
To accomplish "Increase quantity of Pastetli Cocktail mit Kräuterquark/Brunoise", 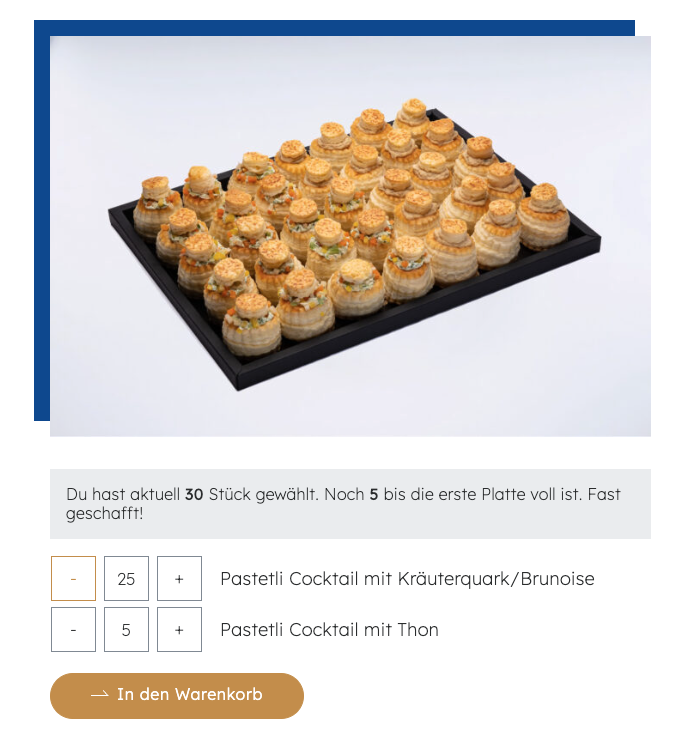I will pos(179,578).
